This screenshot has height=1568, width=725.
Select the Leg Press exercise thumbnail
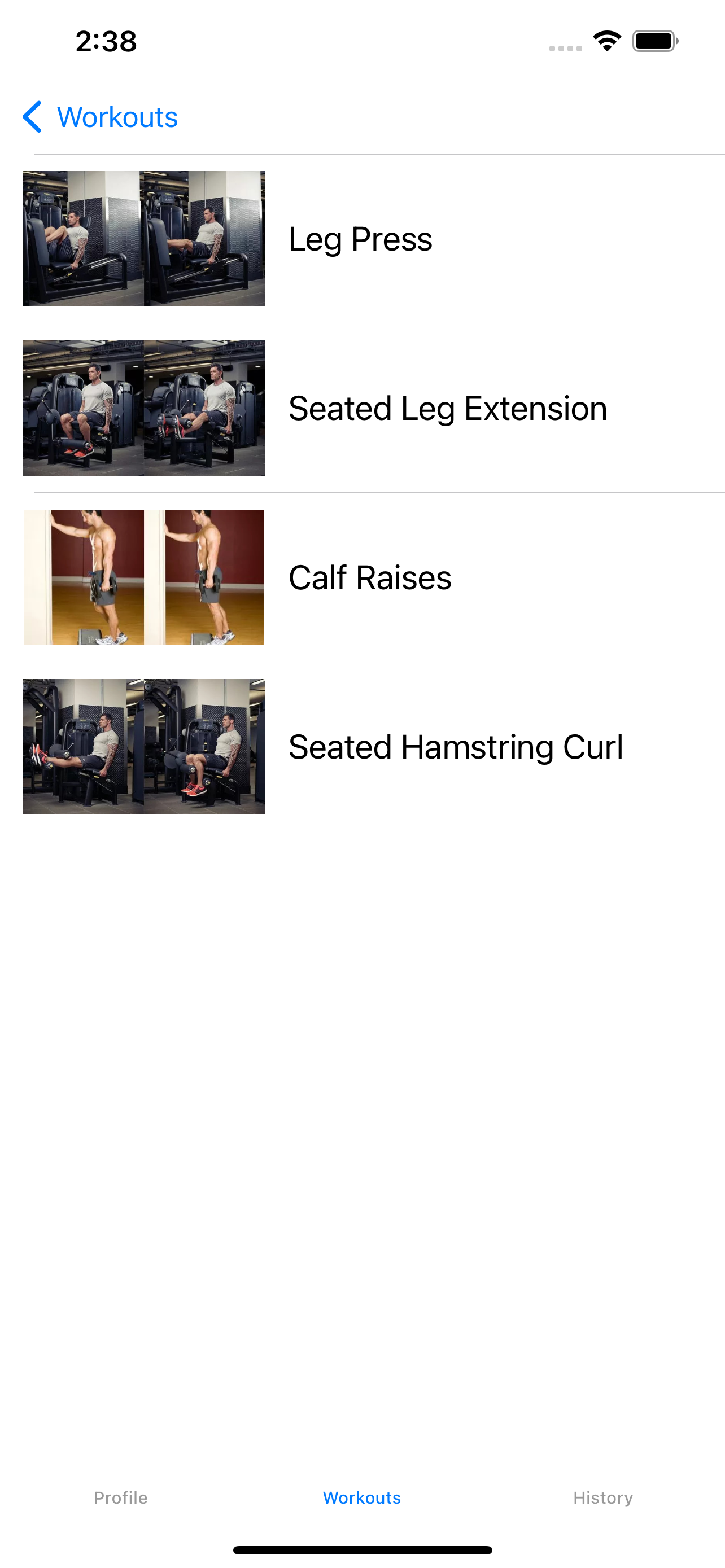(143, 239)
